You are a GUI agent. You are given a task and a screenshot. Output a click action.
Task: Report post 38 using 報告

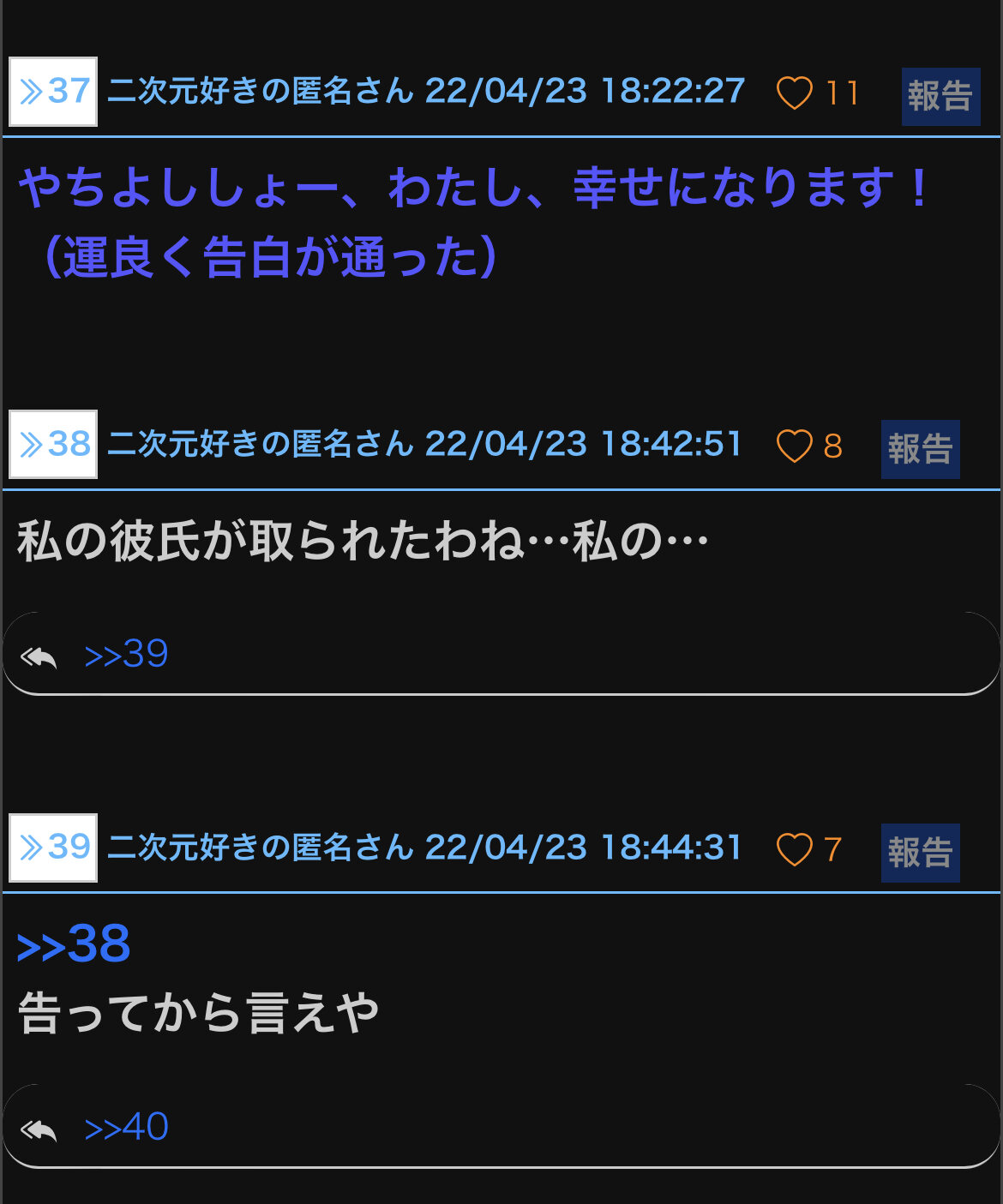(920, 449)
